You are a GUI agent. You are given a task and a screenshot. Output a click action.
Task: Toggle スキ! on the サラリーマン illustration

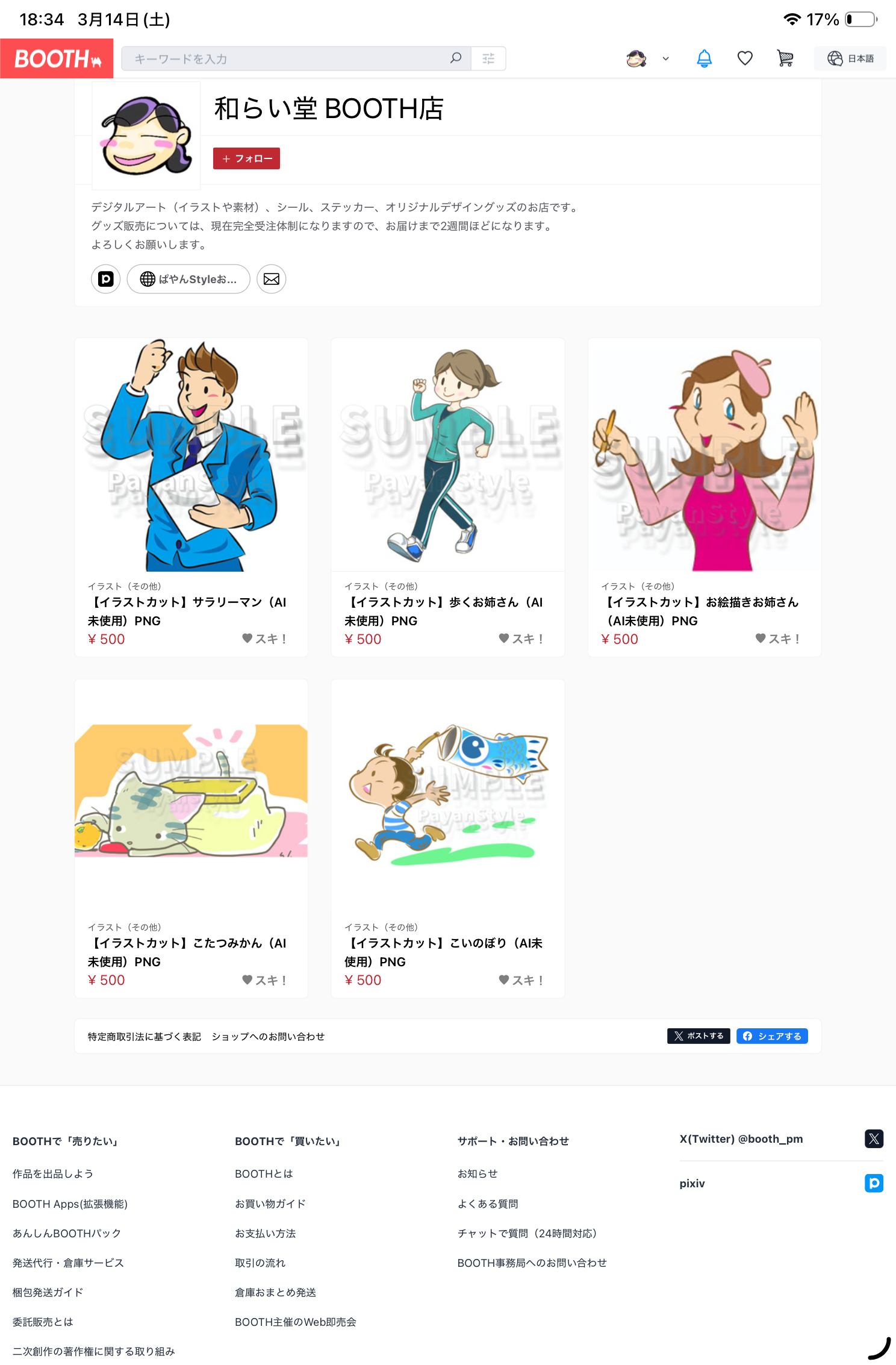click(x=265, y=639)
